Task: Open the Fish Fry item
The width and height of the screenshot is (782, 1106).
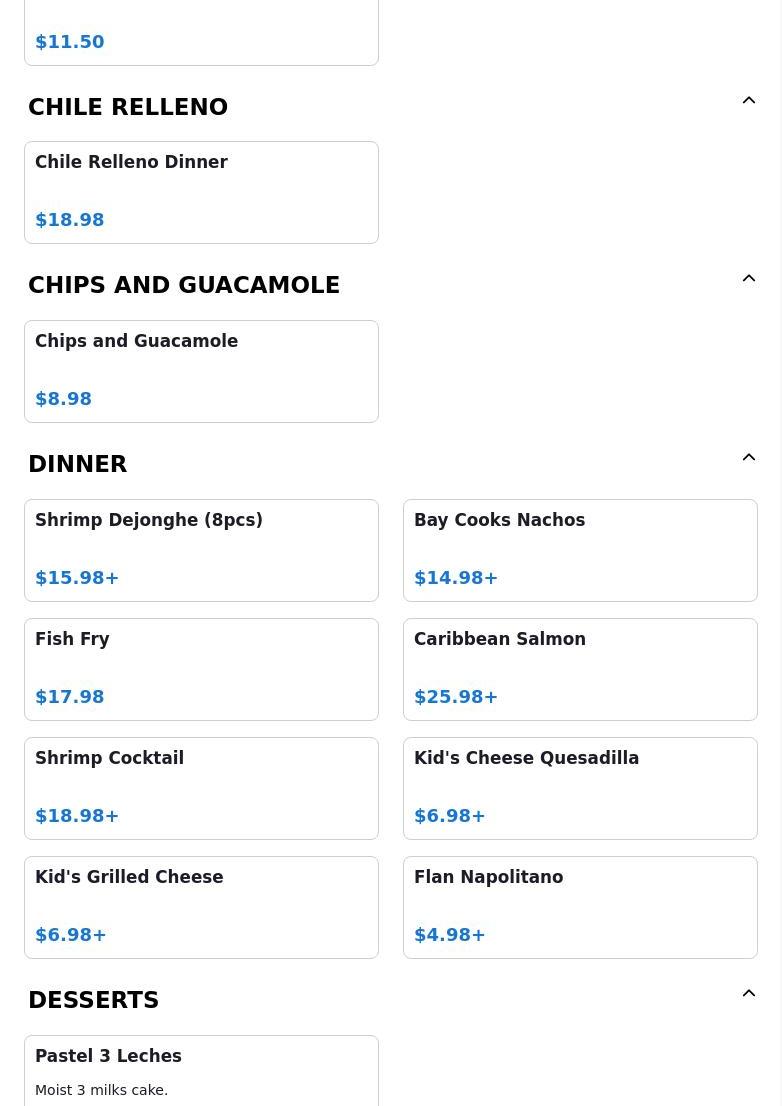Action: click(202, 669)
